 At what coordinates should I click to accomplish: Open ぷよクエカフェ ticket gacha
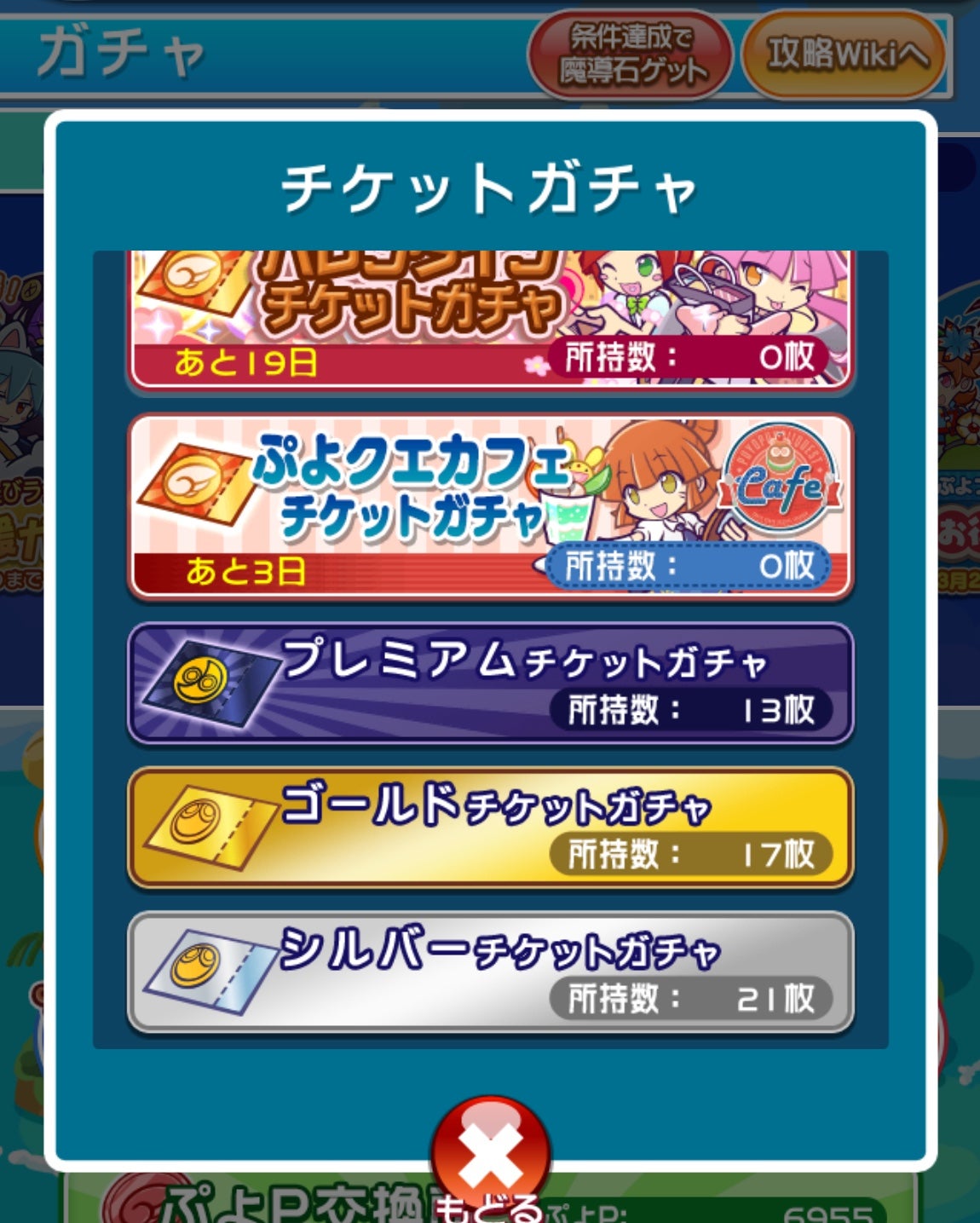[490, 507]
